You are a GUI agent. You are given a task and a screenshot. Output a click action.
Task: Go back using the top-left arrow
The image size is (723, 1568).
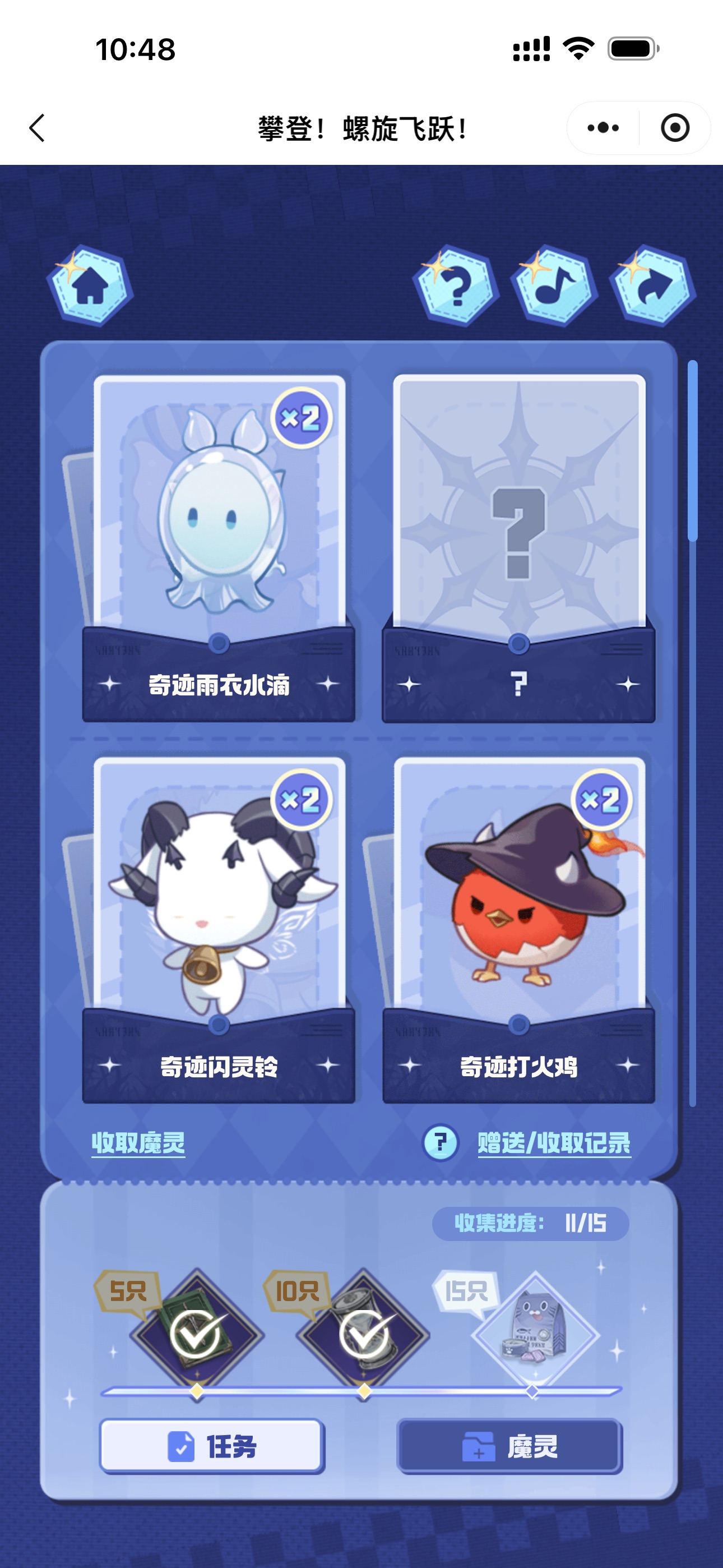point(37,128)
